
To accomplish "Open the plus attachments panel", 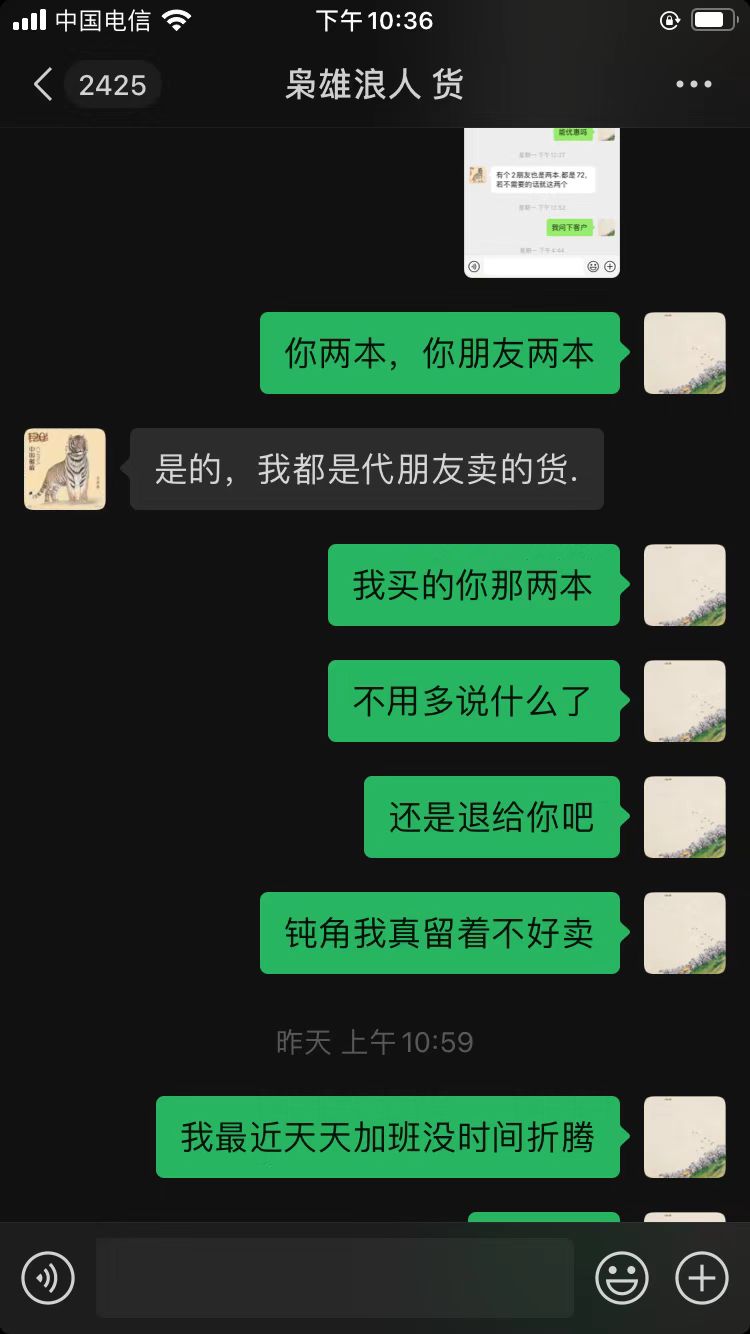I will tap(702, 1277).
